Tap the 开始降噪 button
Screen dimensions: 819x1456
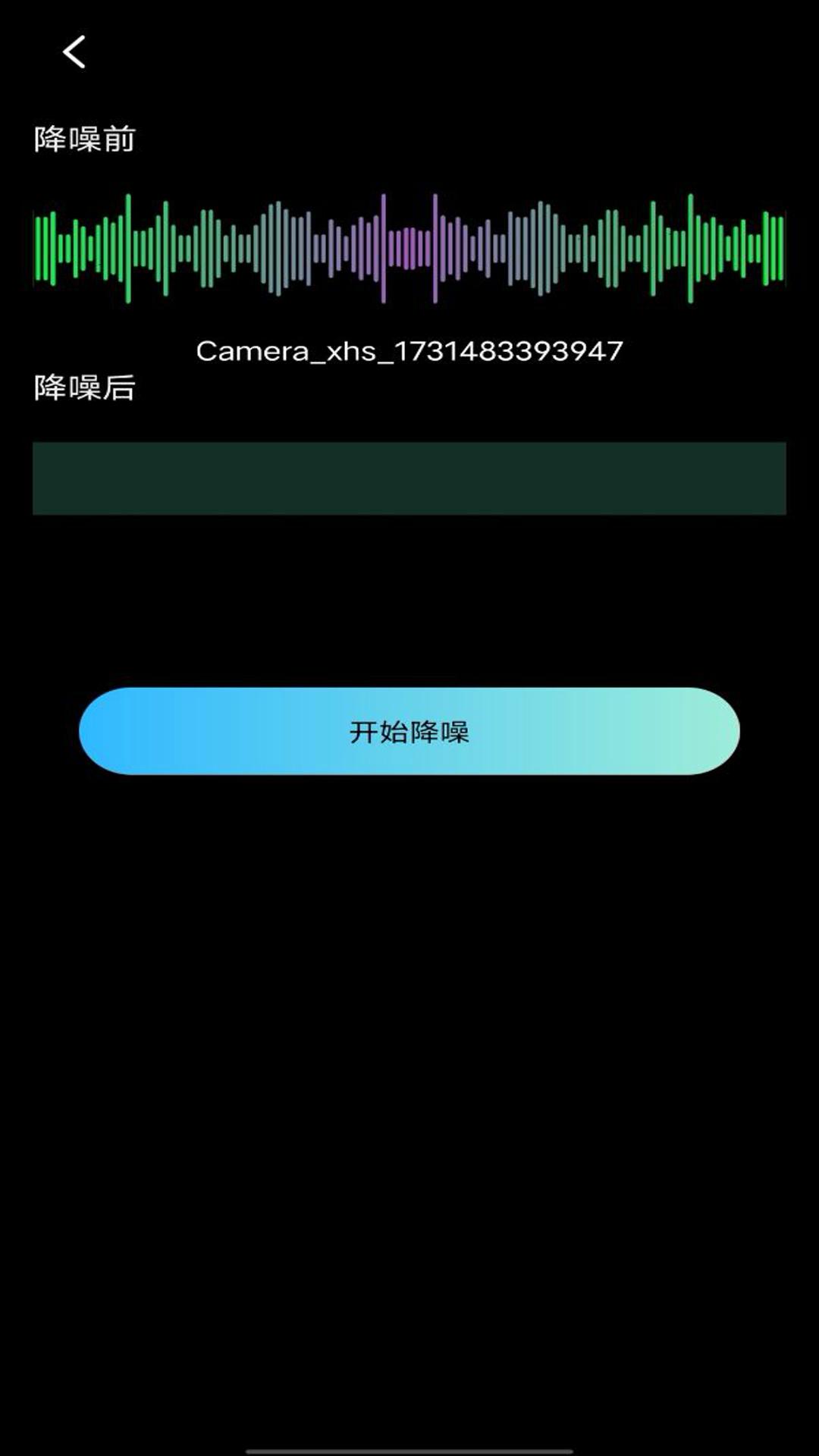[x=409, y=731]
